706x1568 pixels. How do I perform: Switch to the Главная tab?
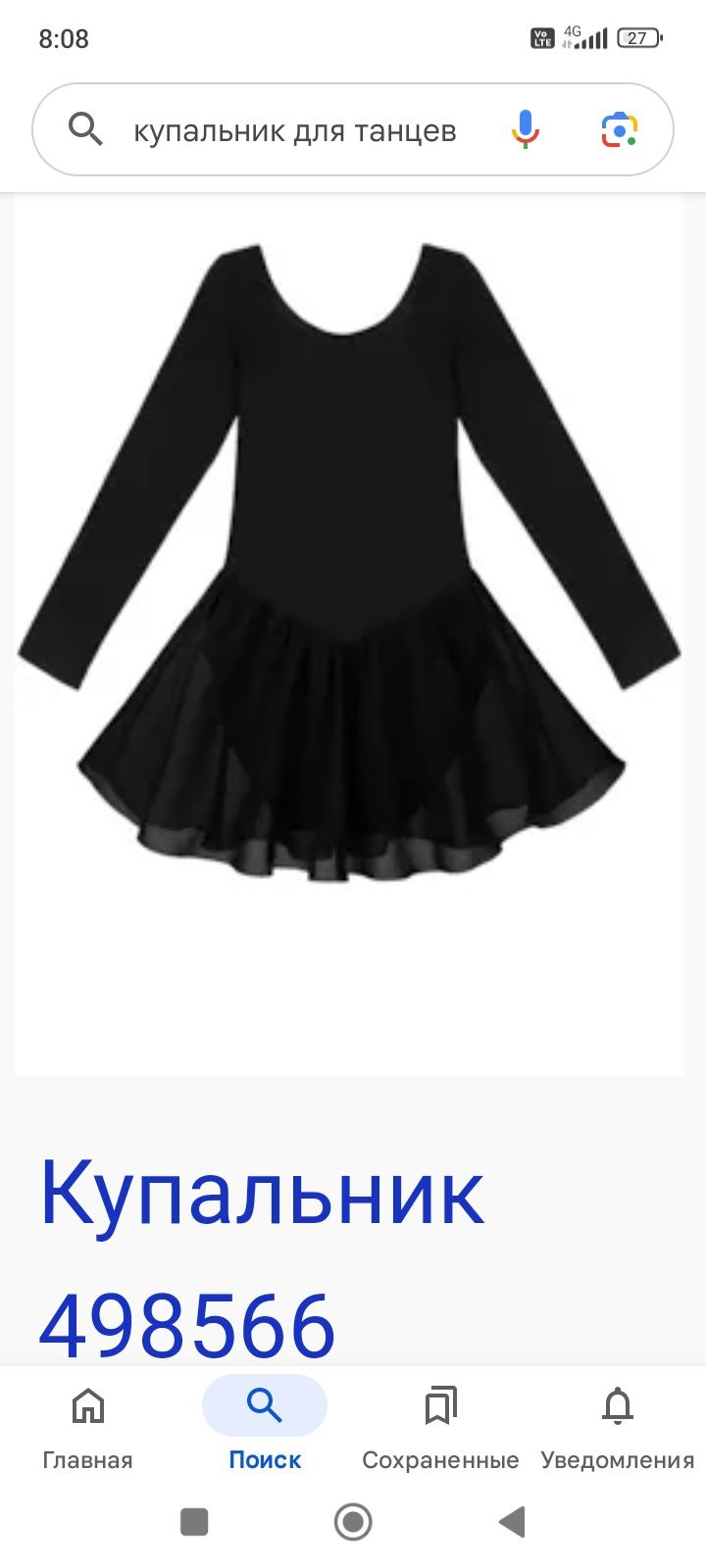point(87,1428)
